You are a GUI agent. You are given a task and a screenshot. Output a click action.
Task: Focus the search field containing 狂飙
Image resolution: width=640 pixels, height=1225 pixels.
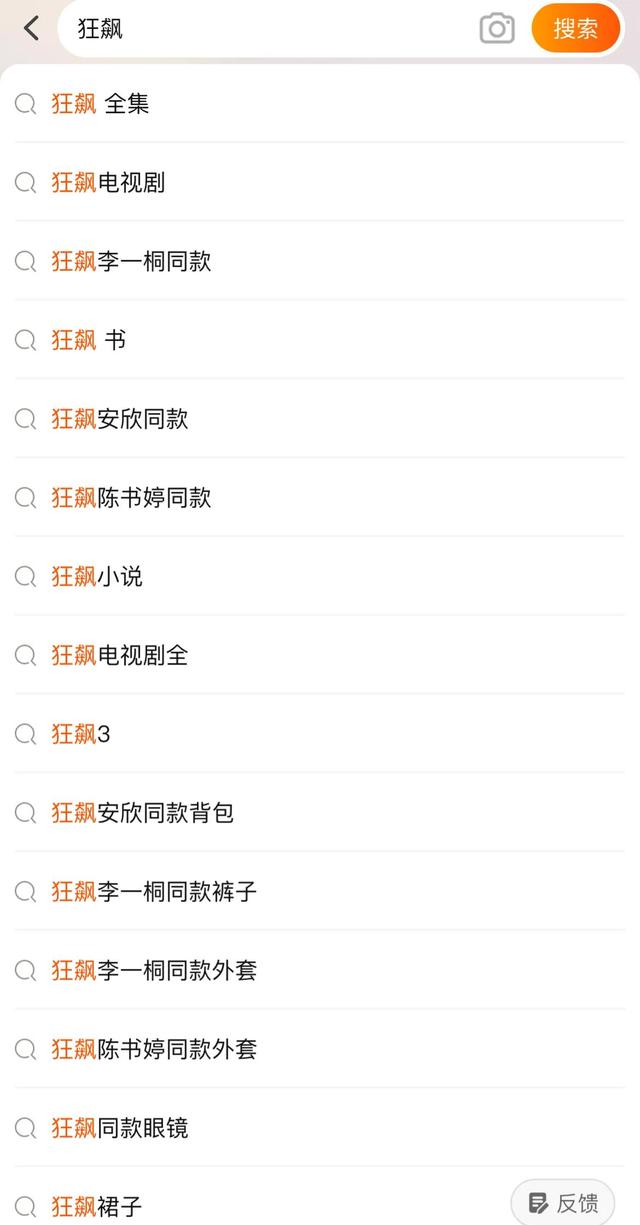[x=268, y=28]
